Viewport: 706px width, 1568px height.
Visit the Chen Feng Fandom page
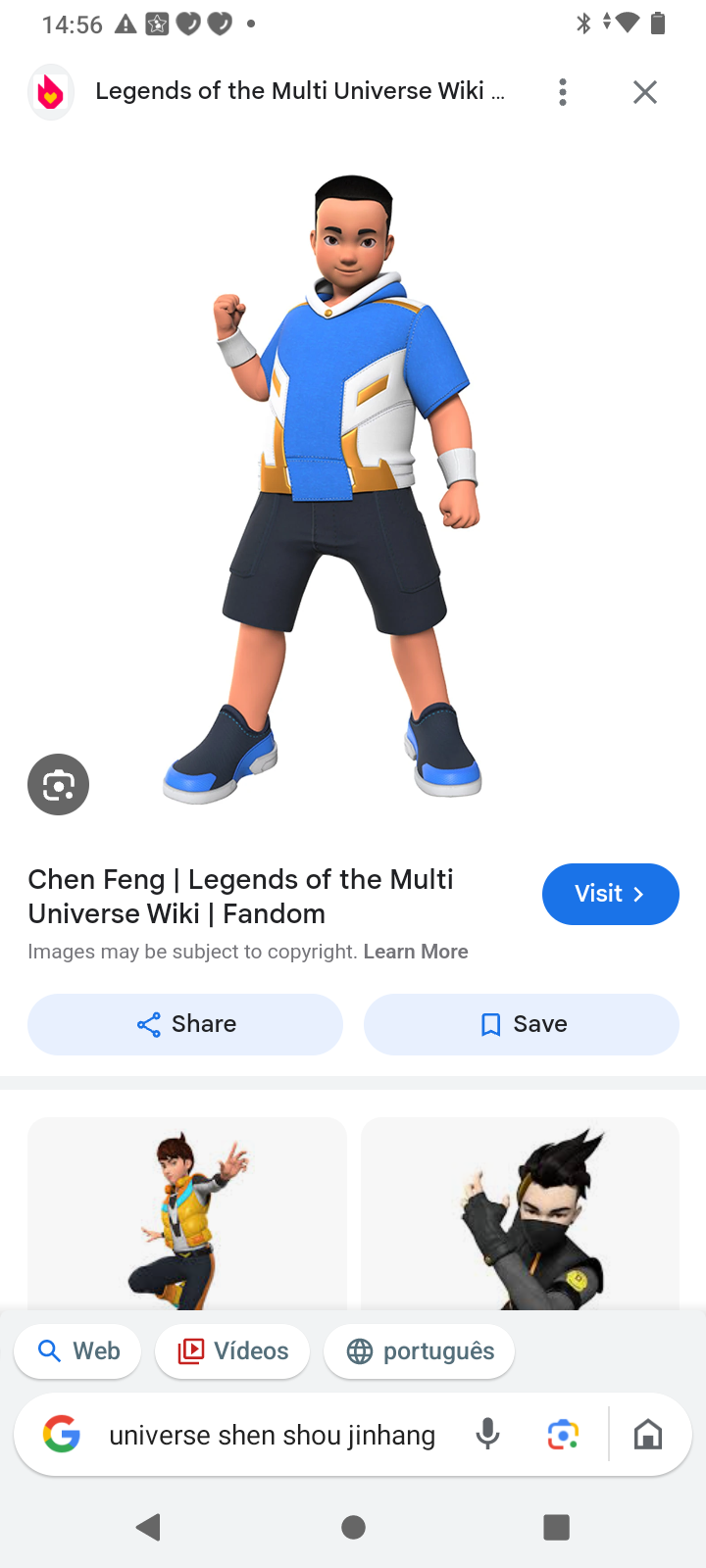pyautogui.click(x=610, y=894)
